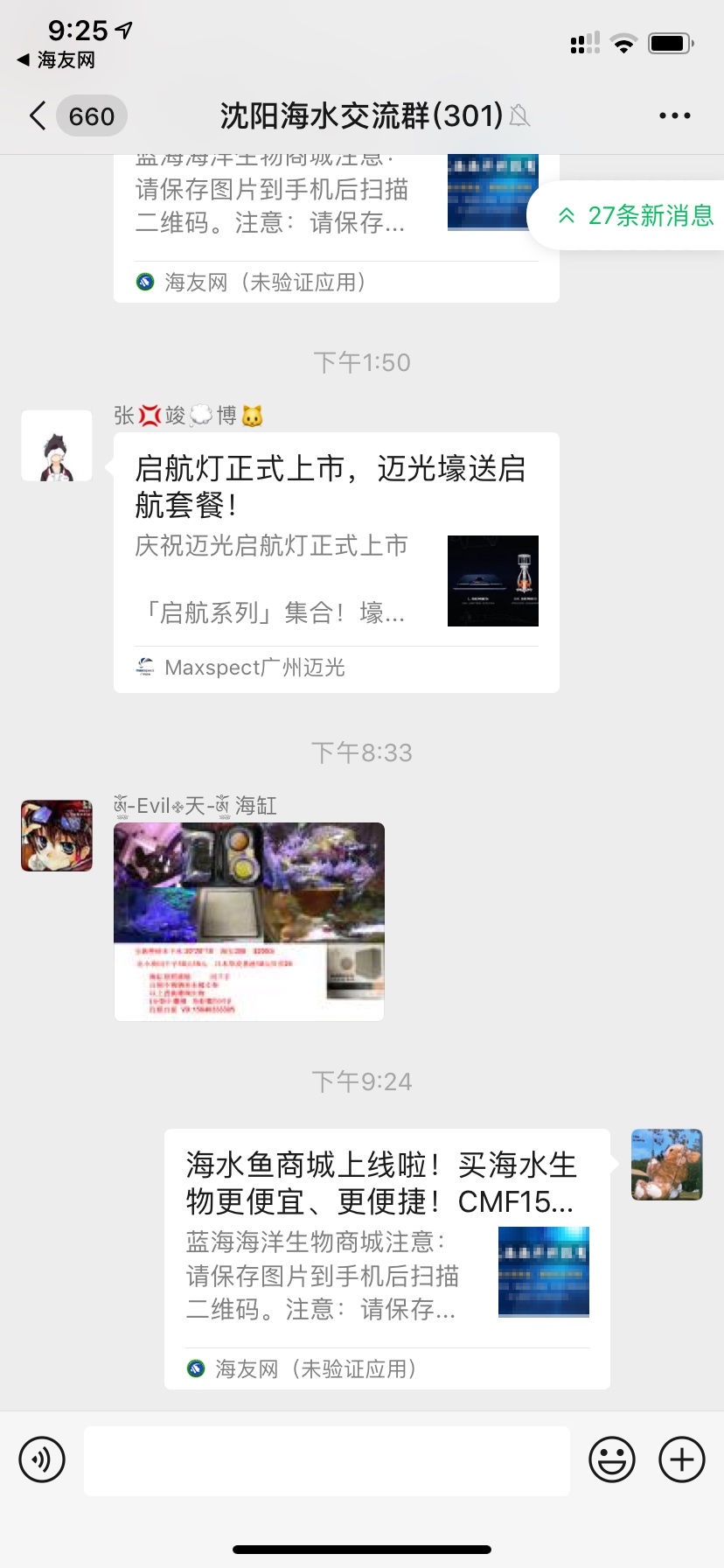Viewport: 724px width, 1568px height.
Task: Open my own avatar profile
Action: coord(666,1164)
